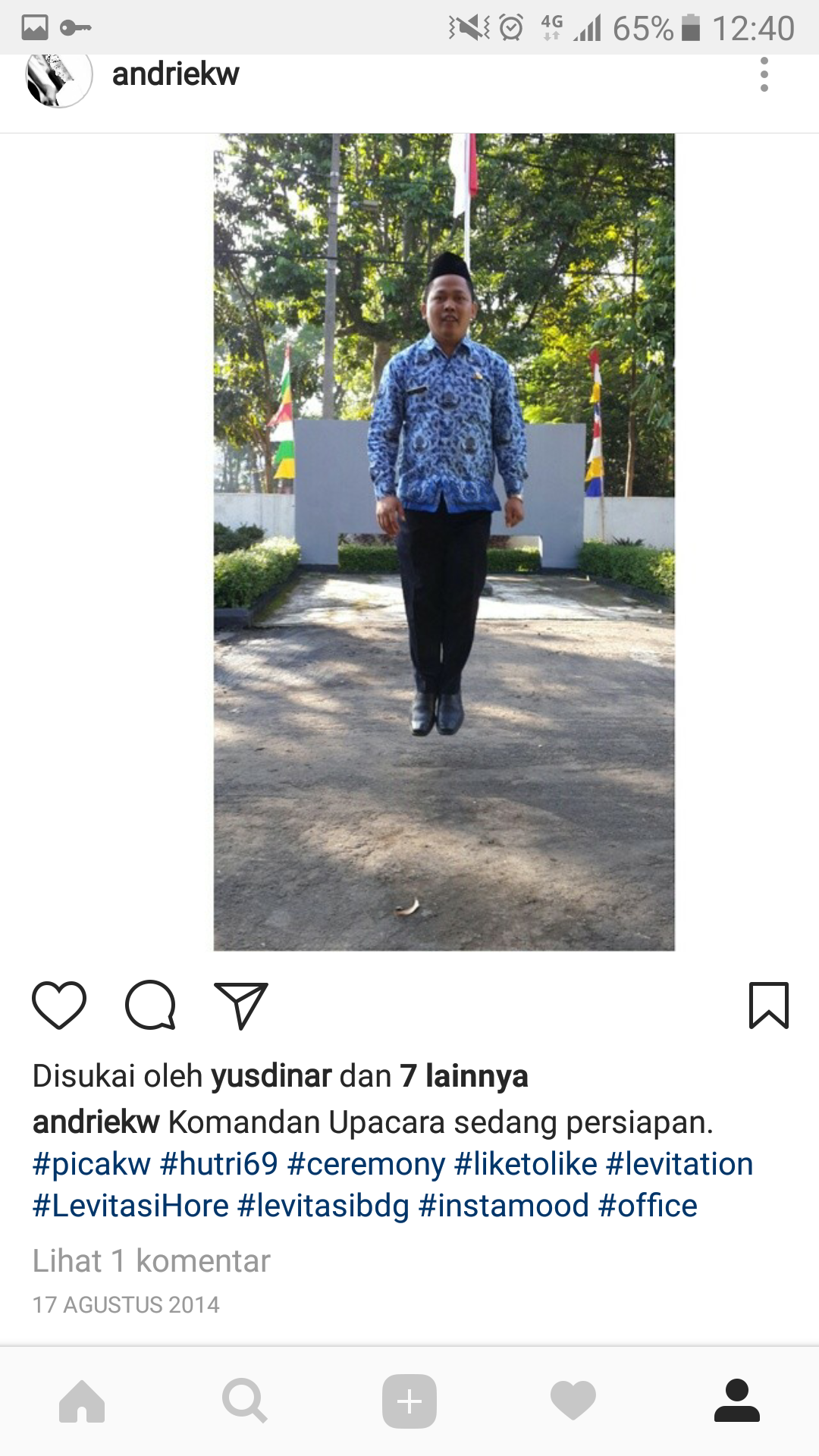Open the post overflow menu
Image resolution: width=819 pixels, height=1456 pixels.
click(764, 75)
